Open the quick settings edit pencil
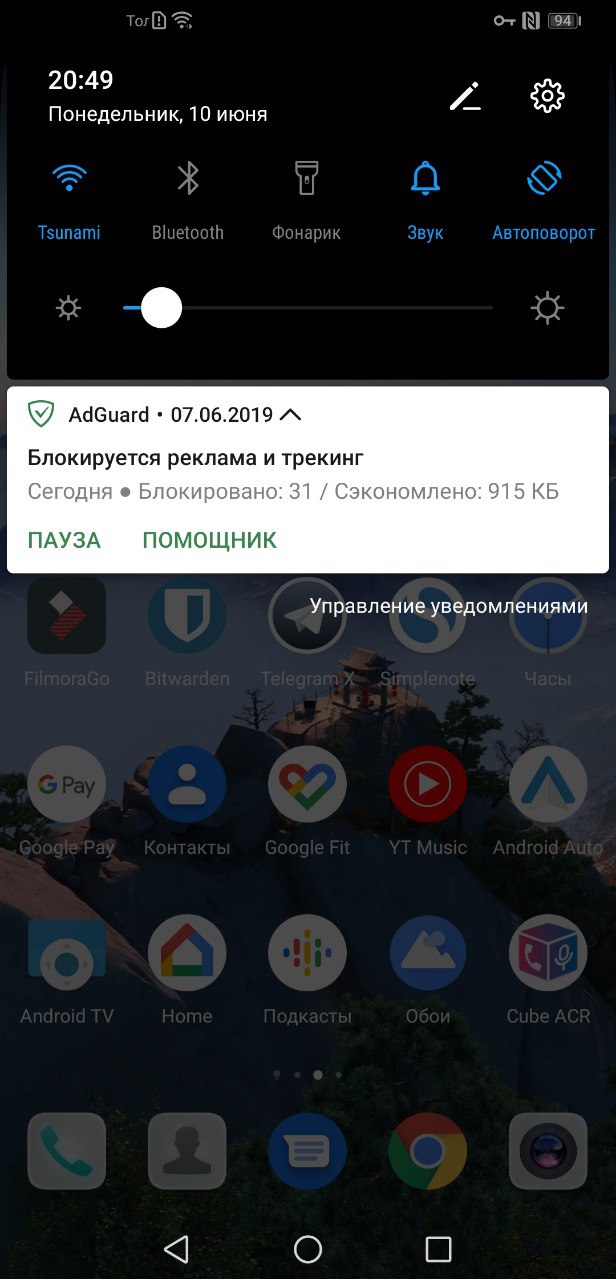The image size is (616, 1279). pos(465,96)
